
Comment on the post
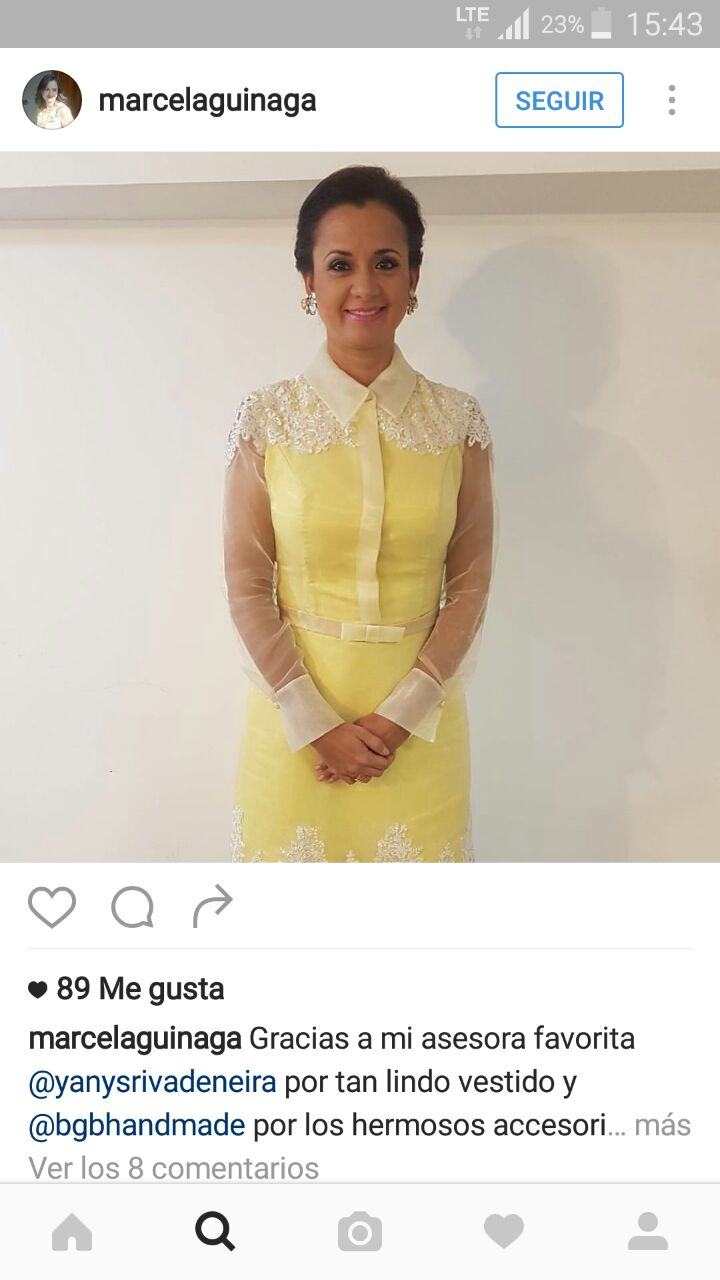[132, 907]
